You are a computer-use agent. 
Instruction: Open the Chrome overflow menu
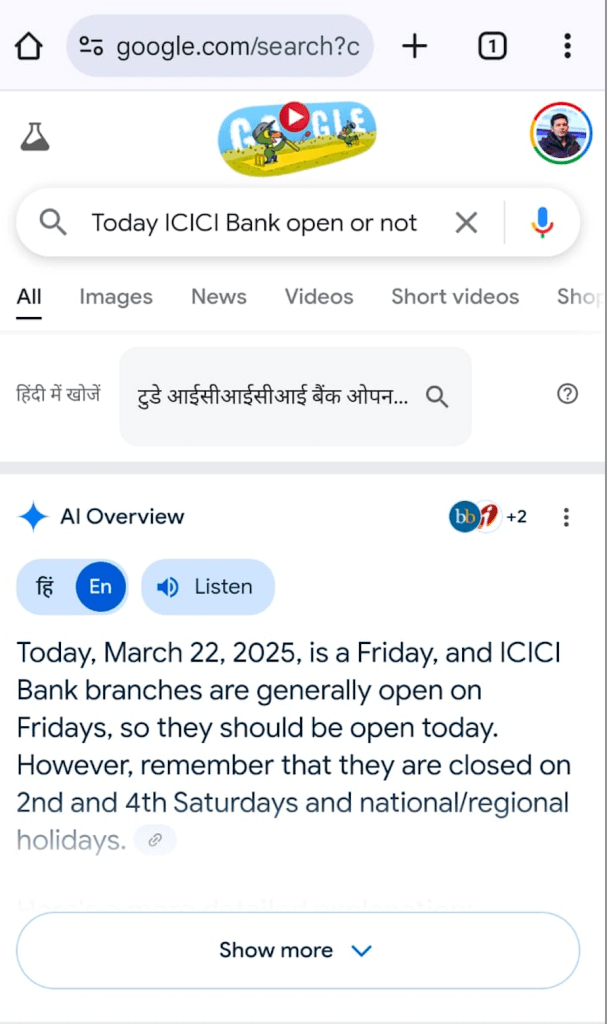coord(567,46)
